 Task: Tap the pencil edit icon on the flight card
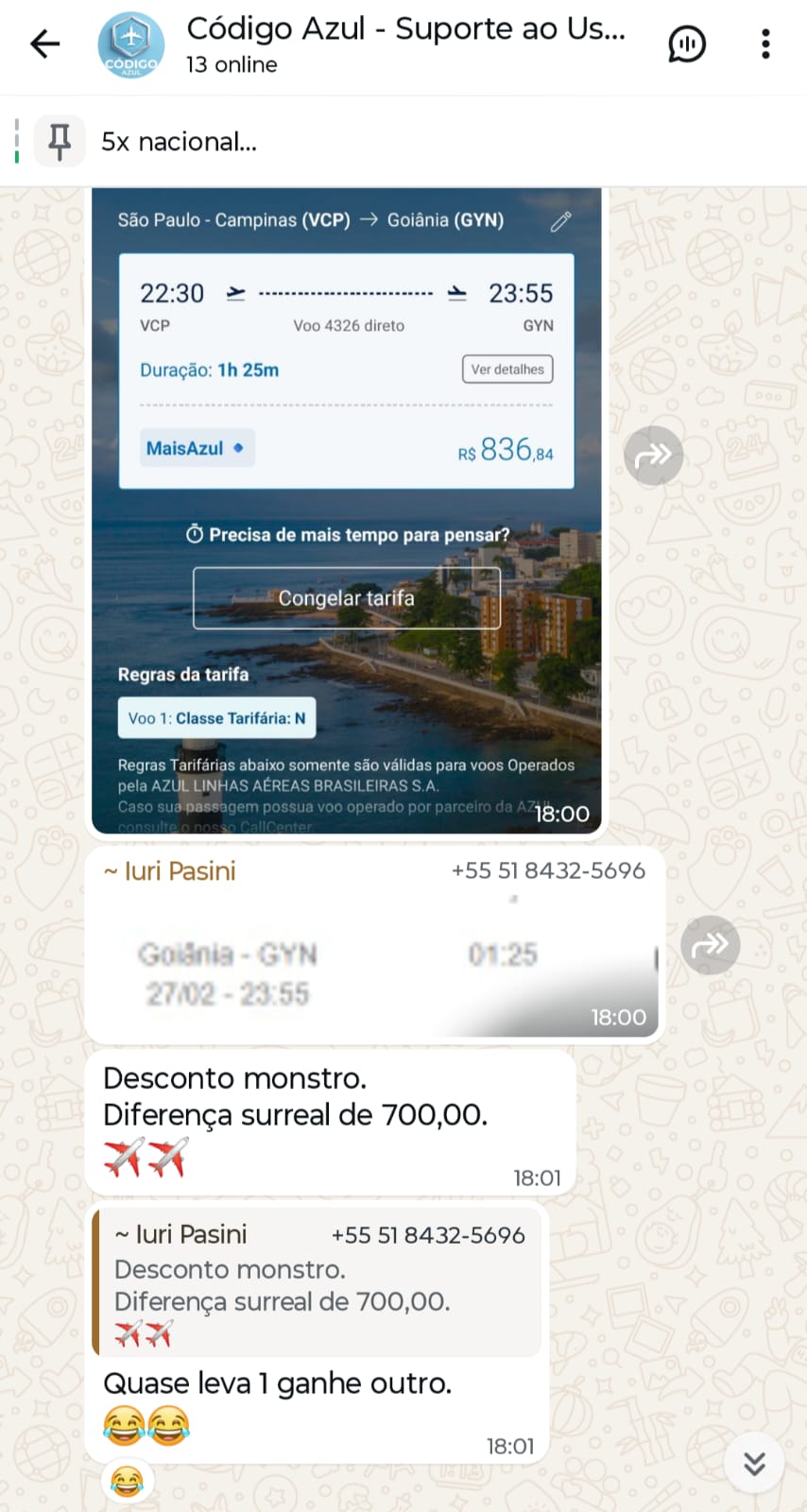click(561, 220)
